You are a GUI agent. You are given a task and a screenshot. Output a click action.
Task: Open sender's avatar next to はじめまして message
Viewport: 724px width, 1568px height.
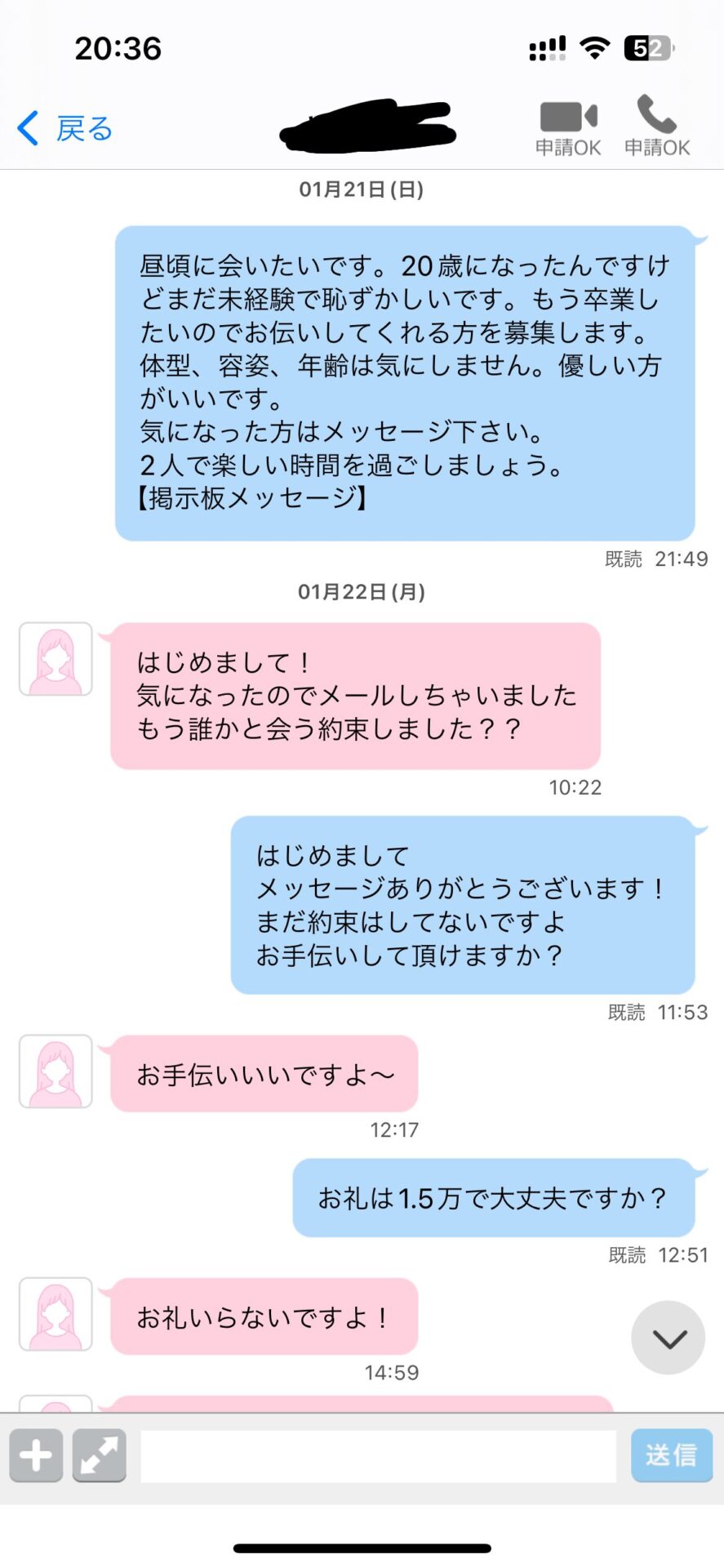pos(56,659)
